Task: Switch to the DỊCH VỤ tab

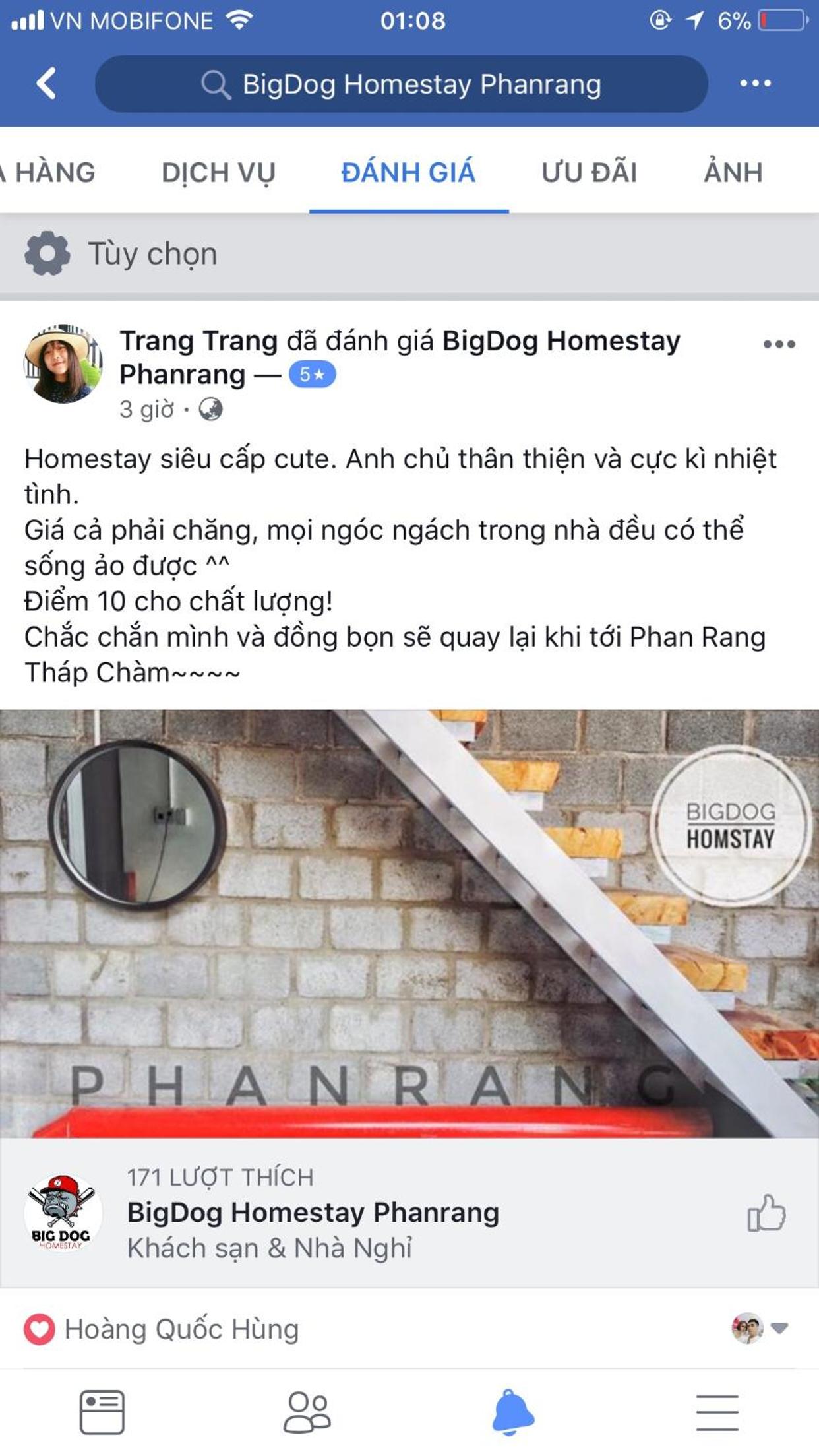Action: pyautogui.click(x=218, y=172)
